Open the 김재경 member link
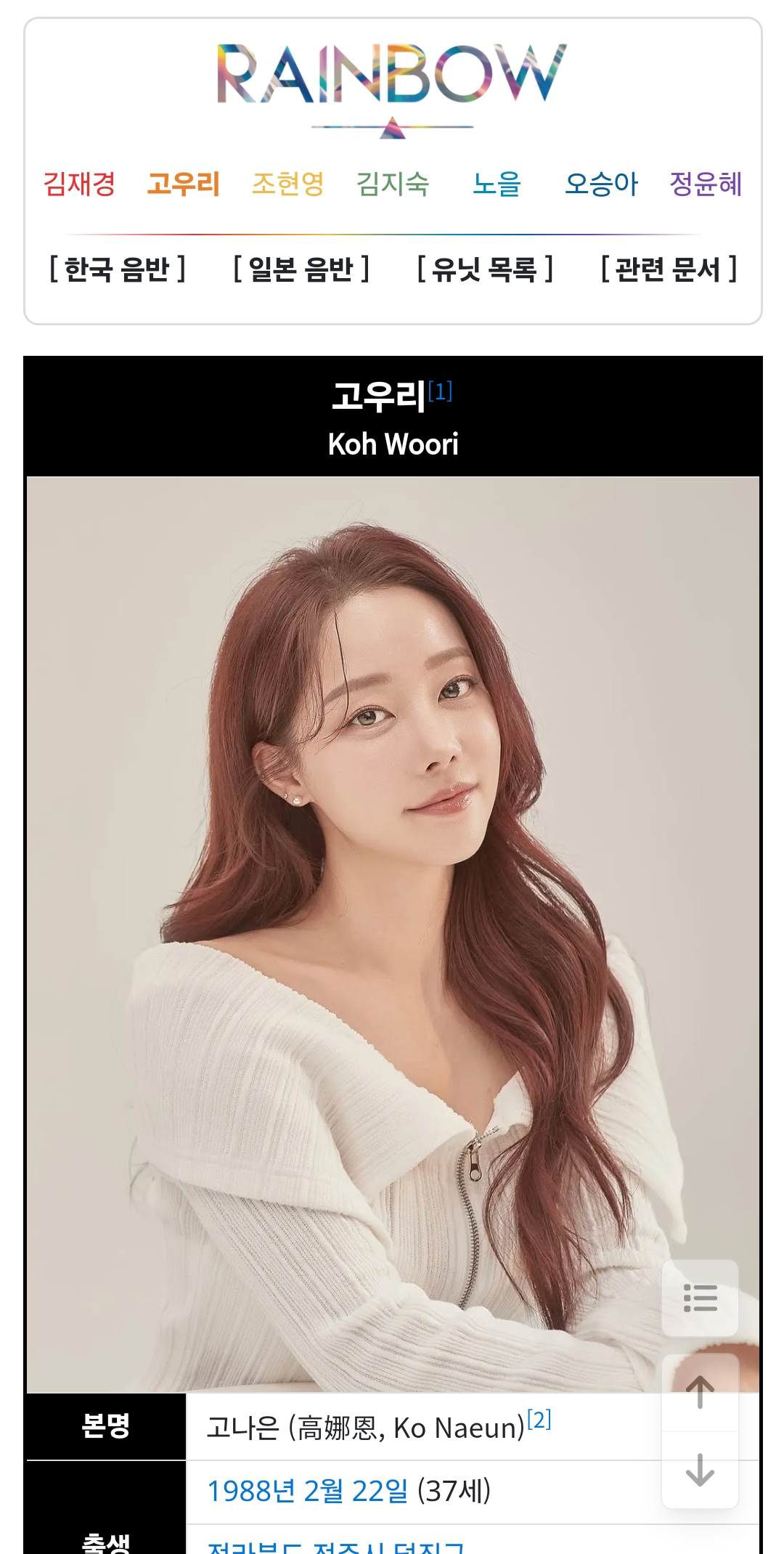784x1554 pixels. (79, 184)
